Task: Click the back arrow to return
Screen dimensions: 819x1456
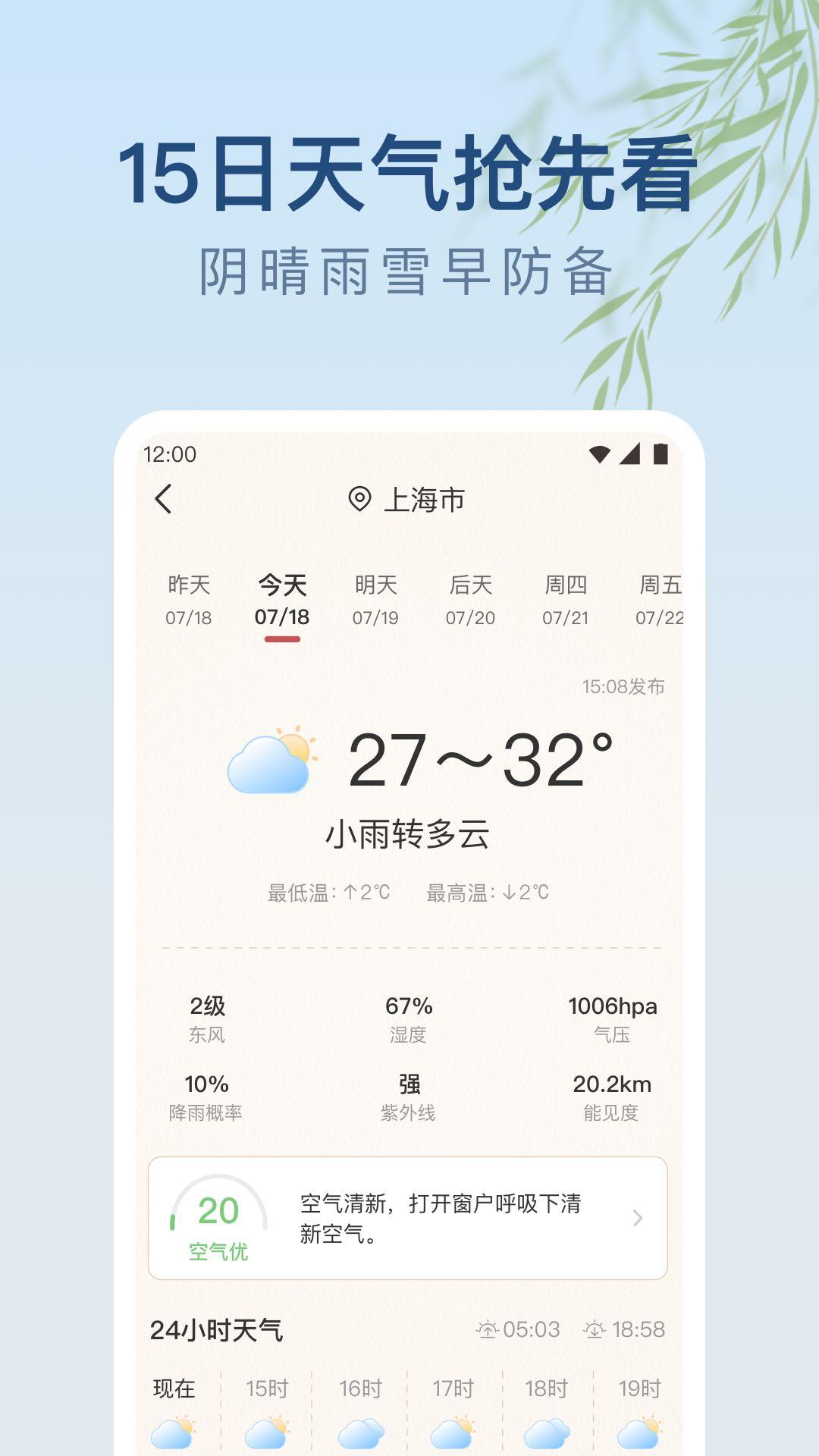Action: [x=163, y=497]
